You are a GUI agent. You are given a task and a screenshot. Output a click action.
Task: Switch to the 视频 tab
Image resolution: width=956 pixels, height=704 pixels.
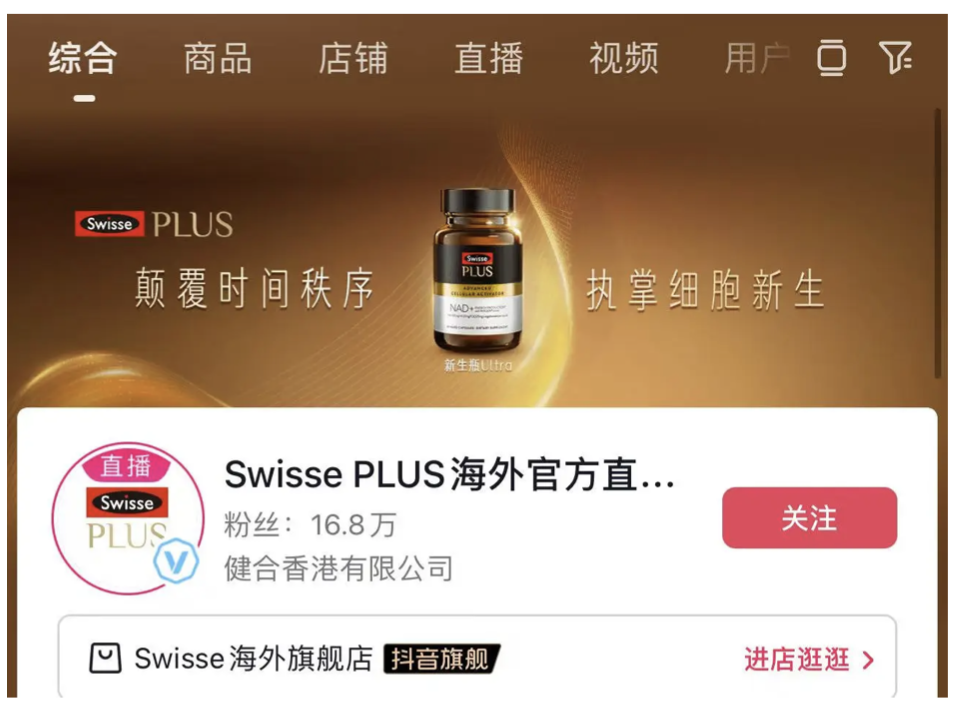tap(623, 58)
